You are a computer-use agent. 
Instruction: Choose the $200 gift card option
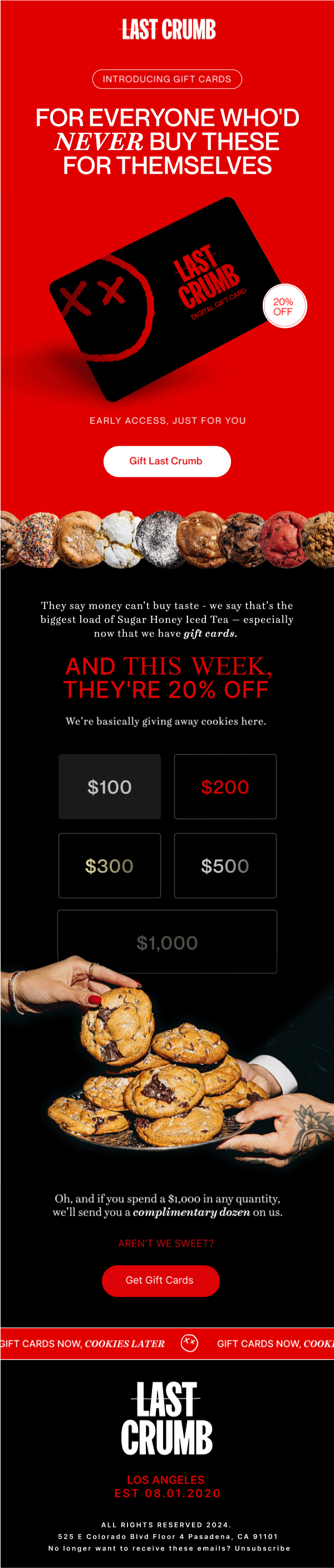click(x=225, y=787)
